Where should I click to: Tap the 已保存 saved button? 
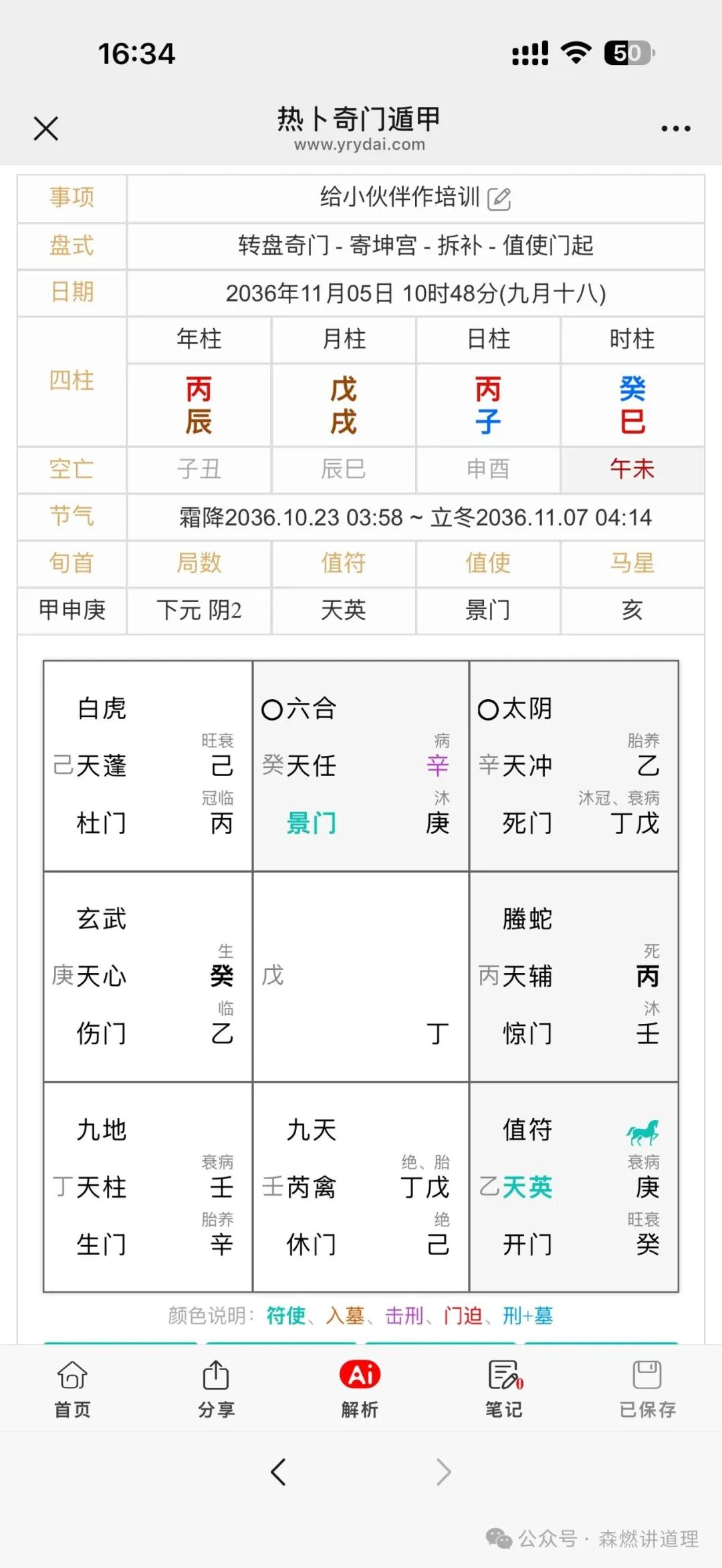click(x=647, y=1388)
